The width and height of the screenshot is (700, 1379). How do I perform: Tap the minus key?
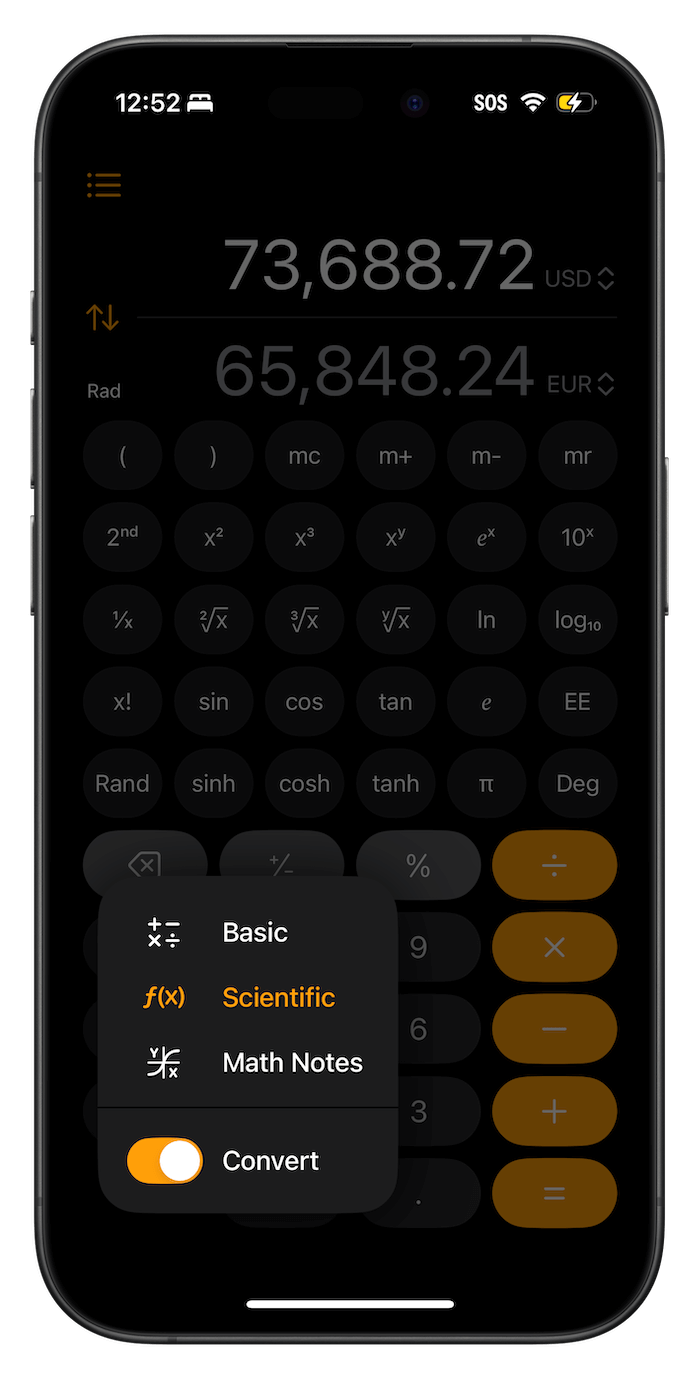point(554,1030)
